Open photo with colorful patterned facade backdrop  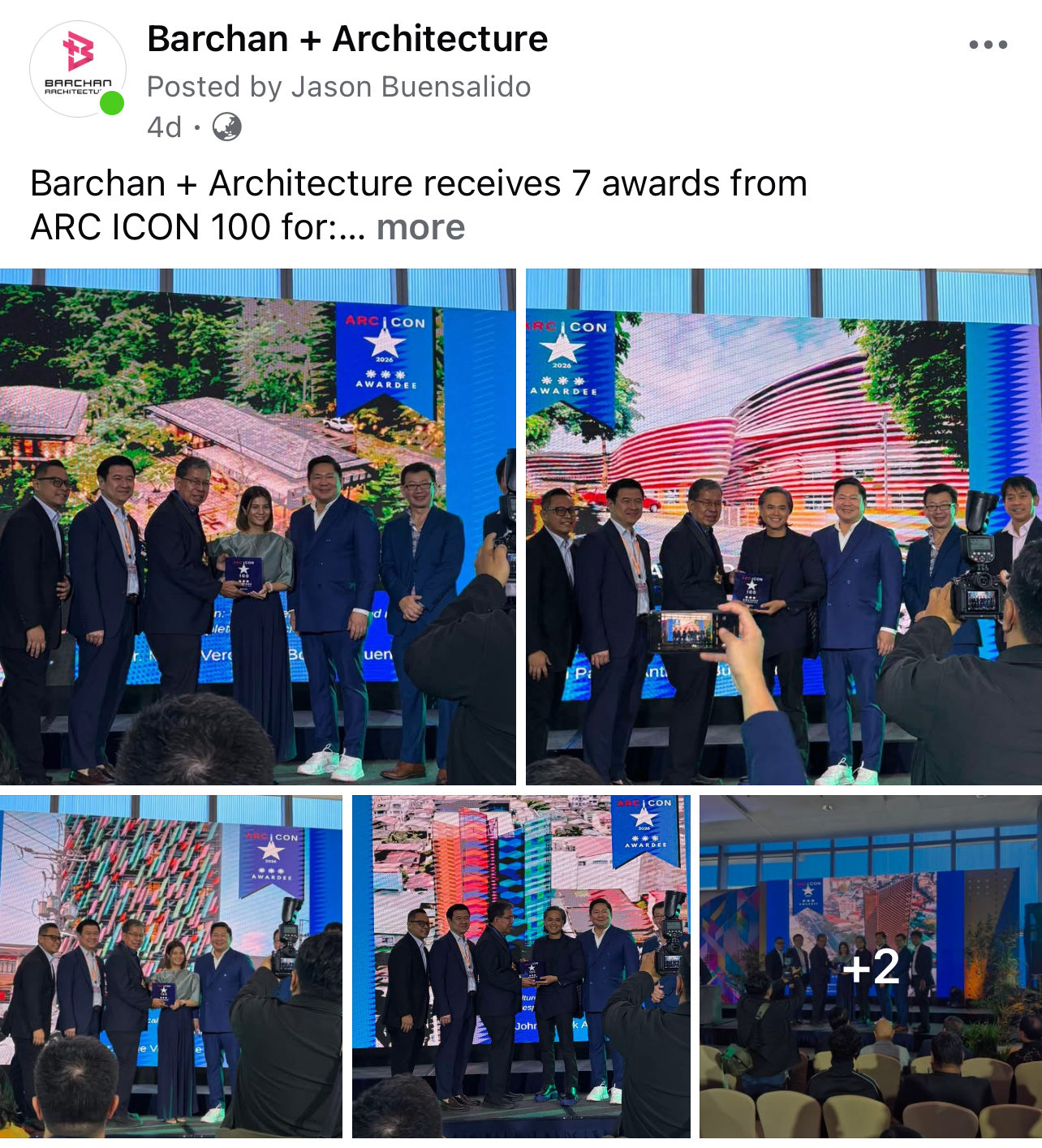coord(170,965)
